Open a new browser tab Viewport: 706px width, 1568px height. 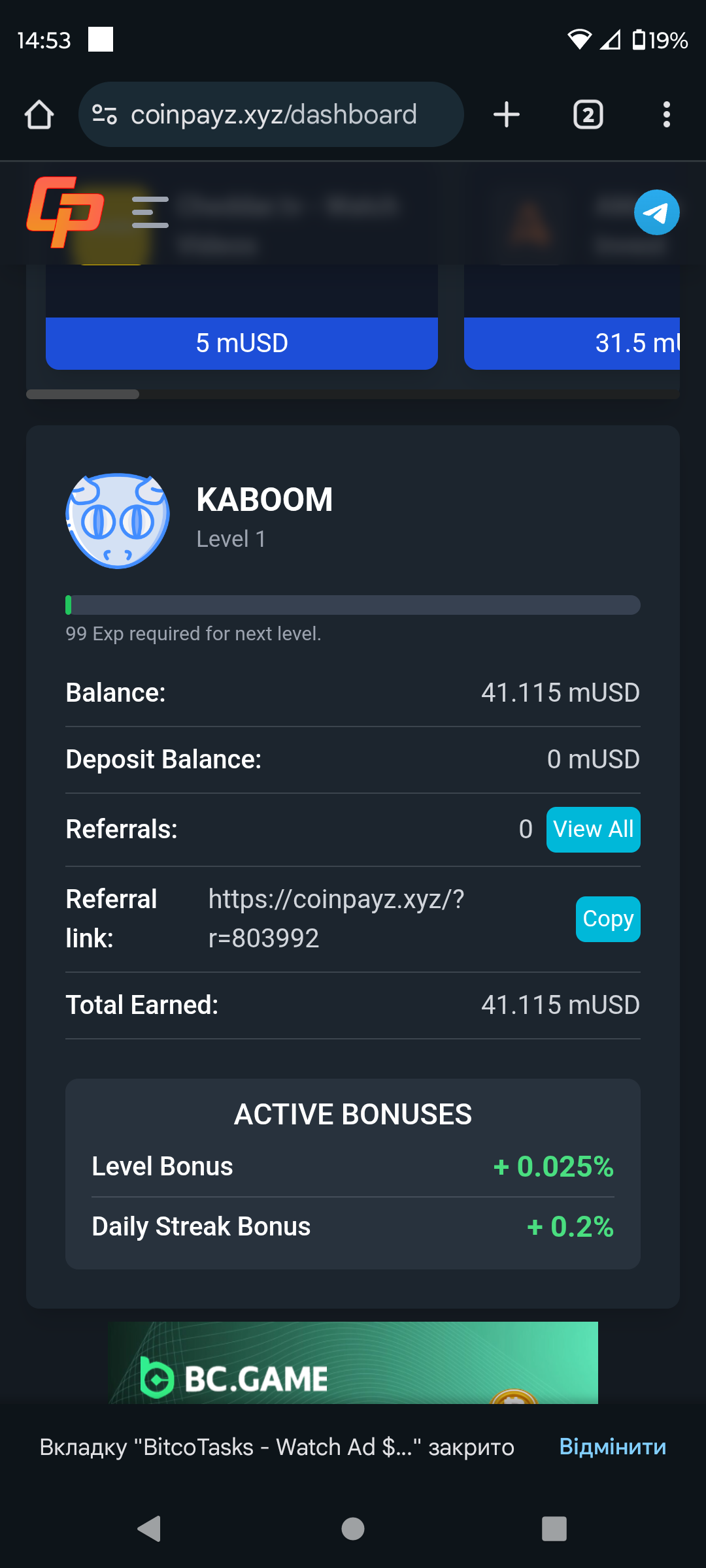[x=506, y=115]
